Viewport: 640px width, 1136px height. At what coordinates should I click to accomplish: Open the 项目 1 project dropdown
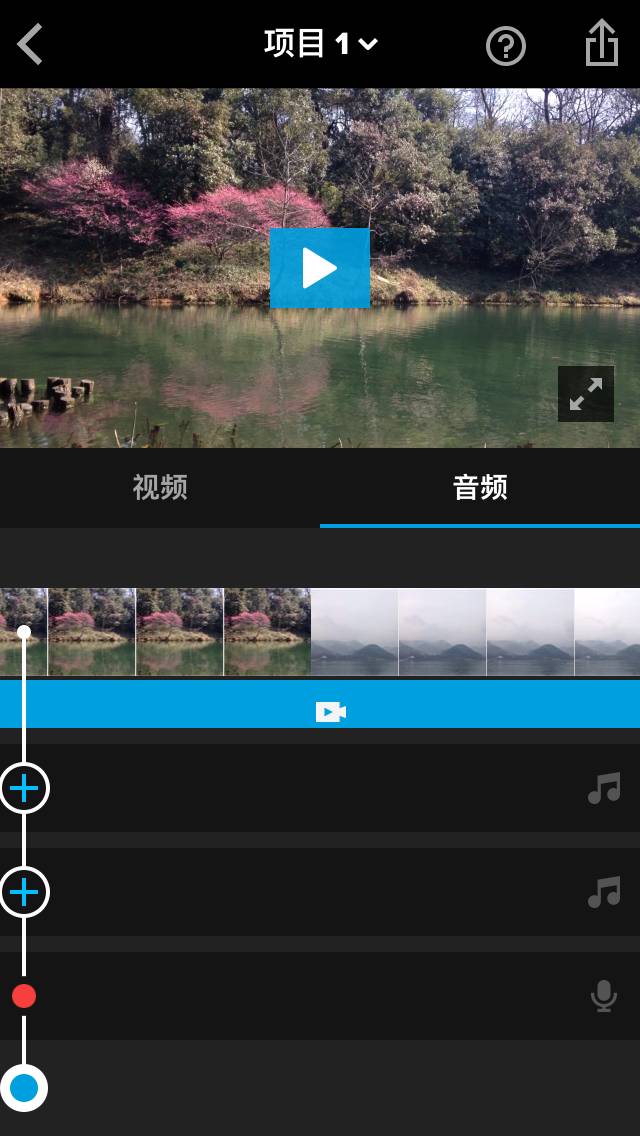coord(320,44)
